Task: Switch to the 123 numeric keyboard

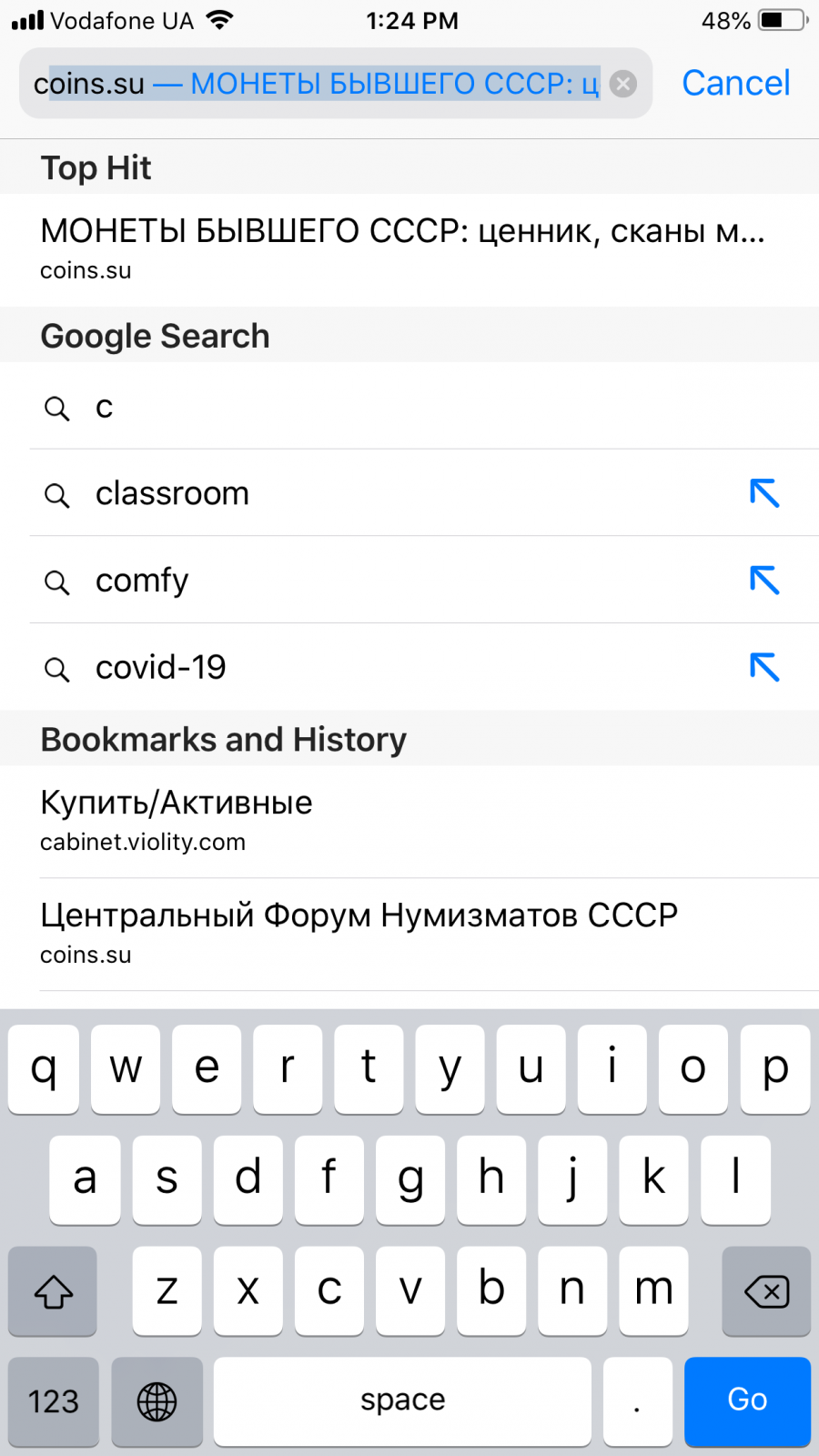Action: 54,1401
